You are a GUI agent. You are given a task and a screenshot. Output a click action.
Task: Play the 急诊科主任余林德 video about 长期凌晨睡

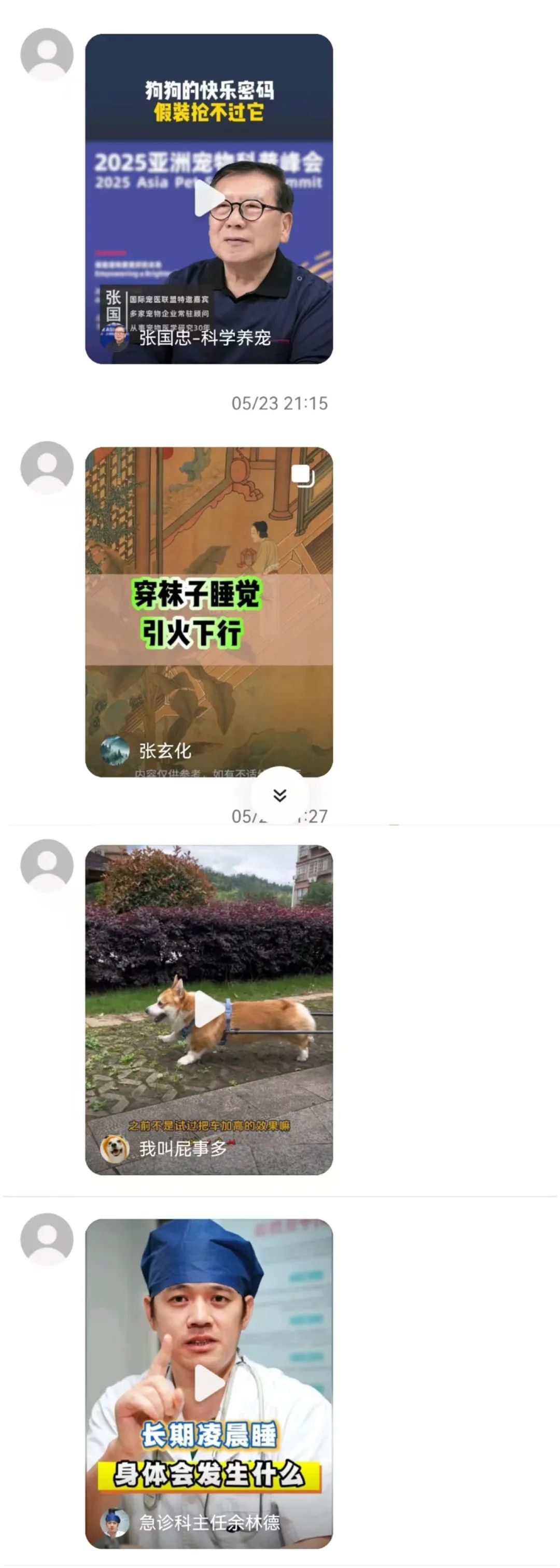(x=209, y=1383)
